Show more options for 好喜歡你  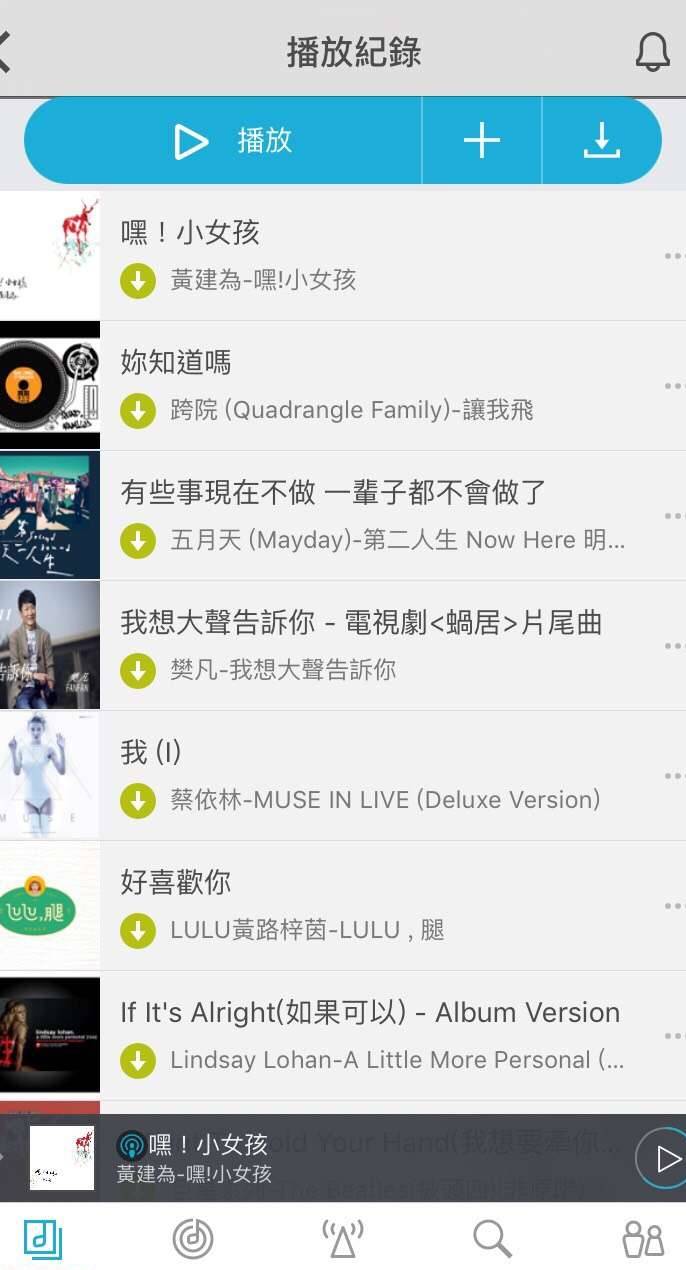674,906
